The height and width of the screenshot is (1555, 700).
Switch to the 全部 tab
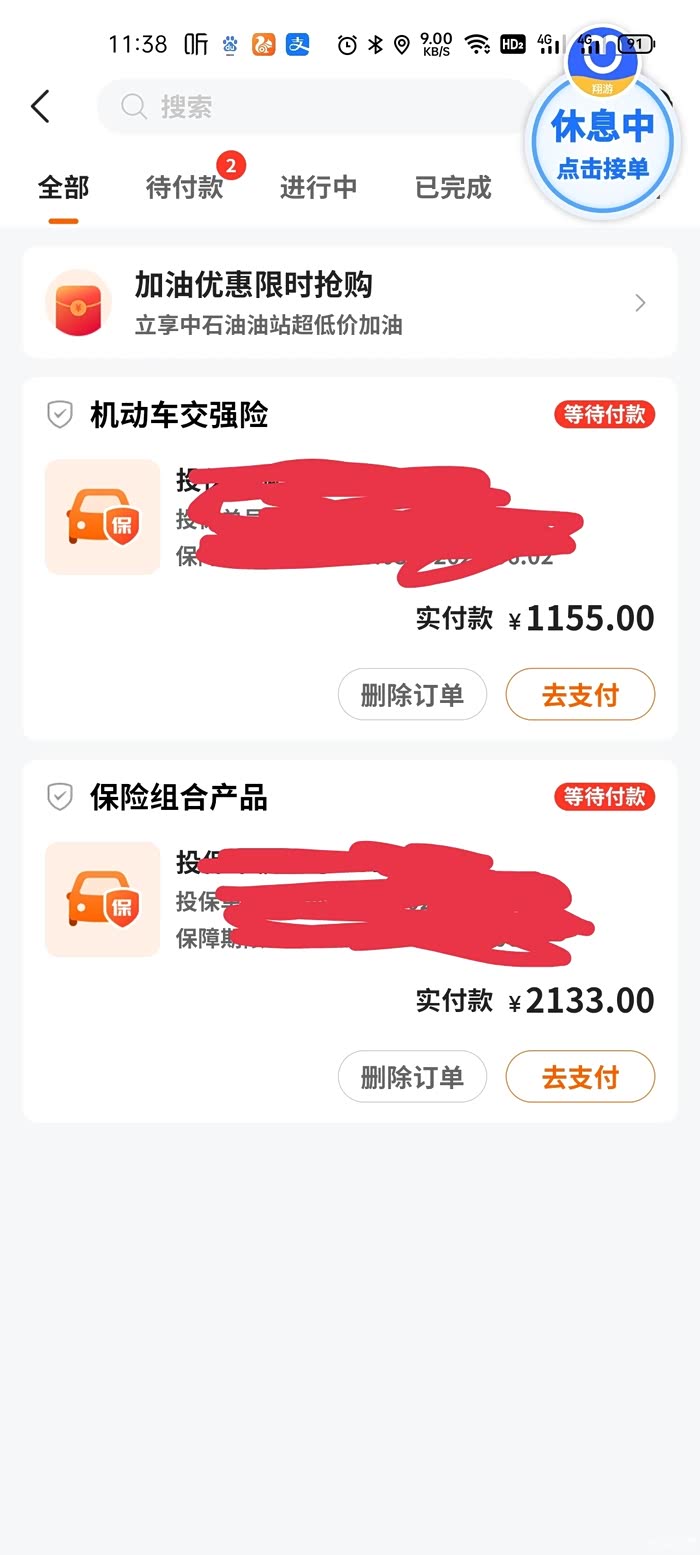(63, 187)
